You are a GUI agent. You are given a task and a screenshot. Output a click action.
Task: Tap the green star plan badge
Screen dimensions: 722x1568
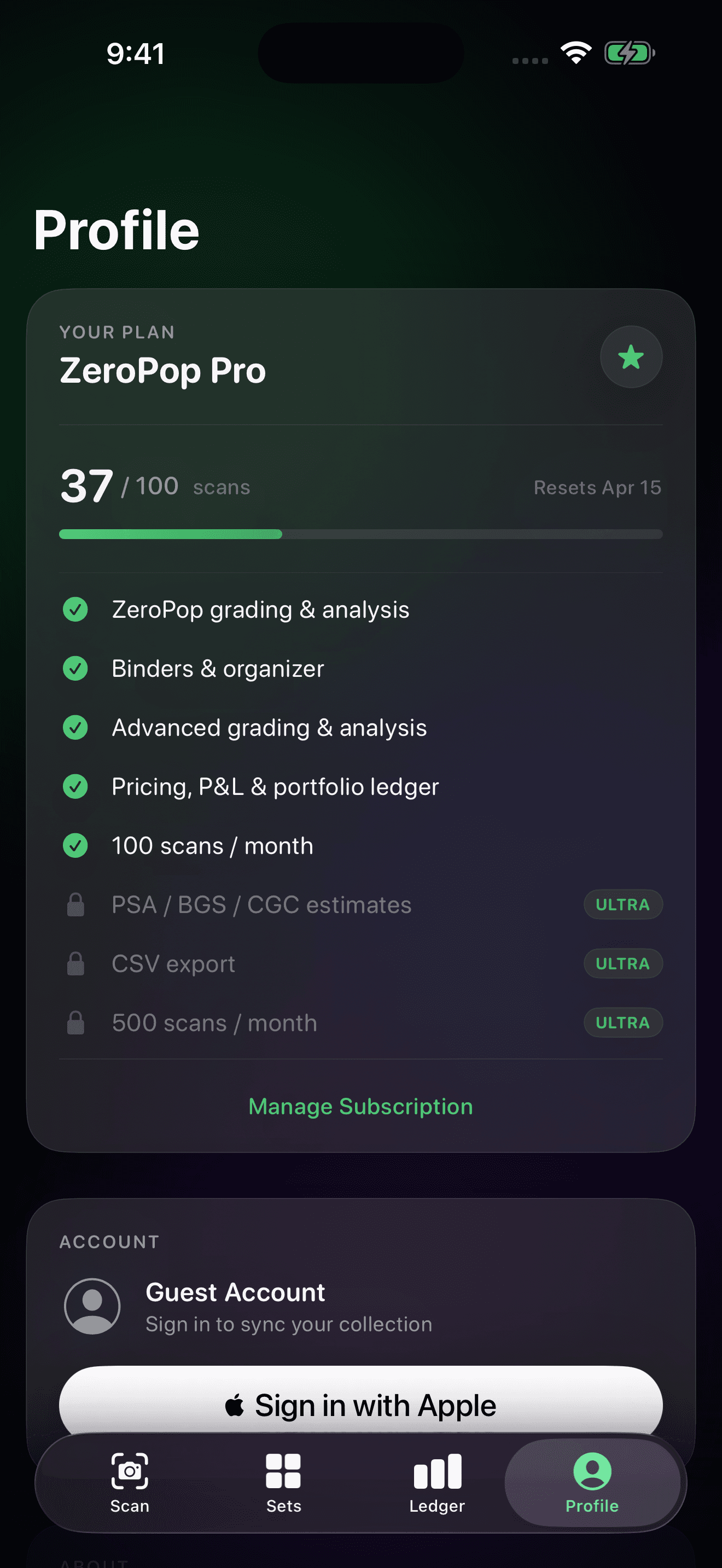pyautogui.click(x=631, y=358)
